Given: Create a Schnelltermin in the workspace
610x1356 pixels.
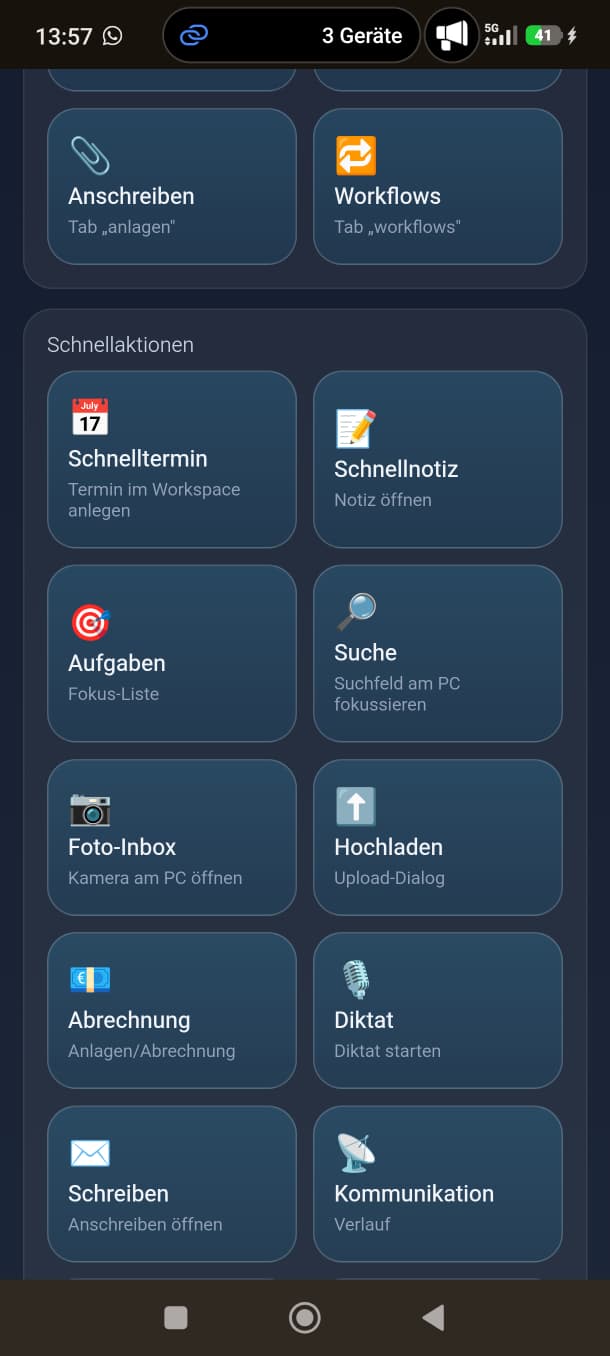Looking at the screenshot, I should [172, 460].
